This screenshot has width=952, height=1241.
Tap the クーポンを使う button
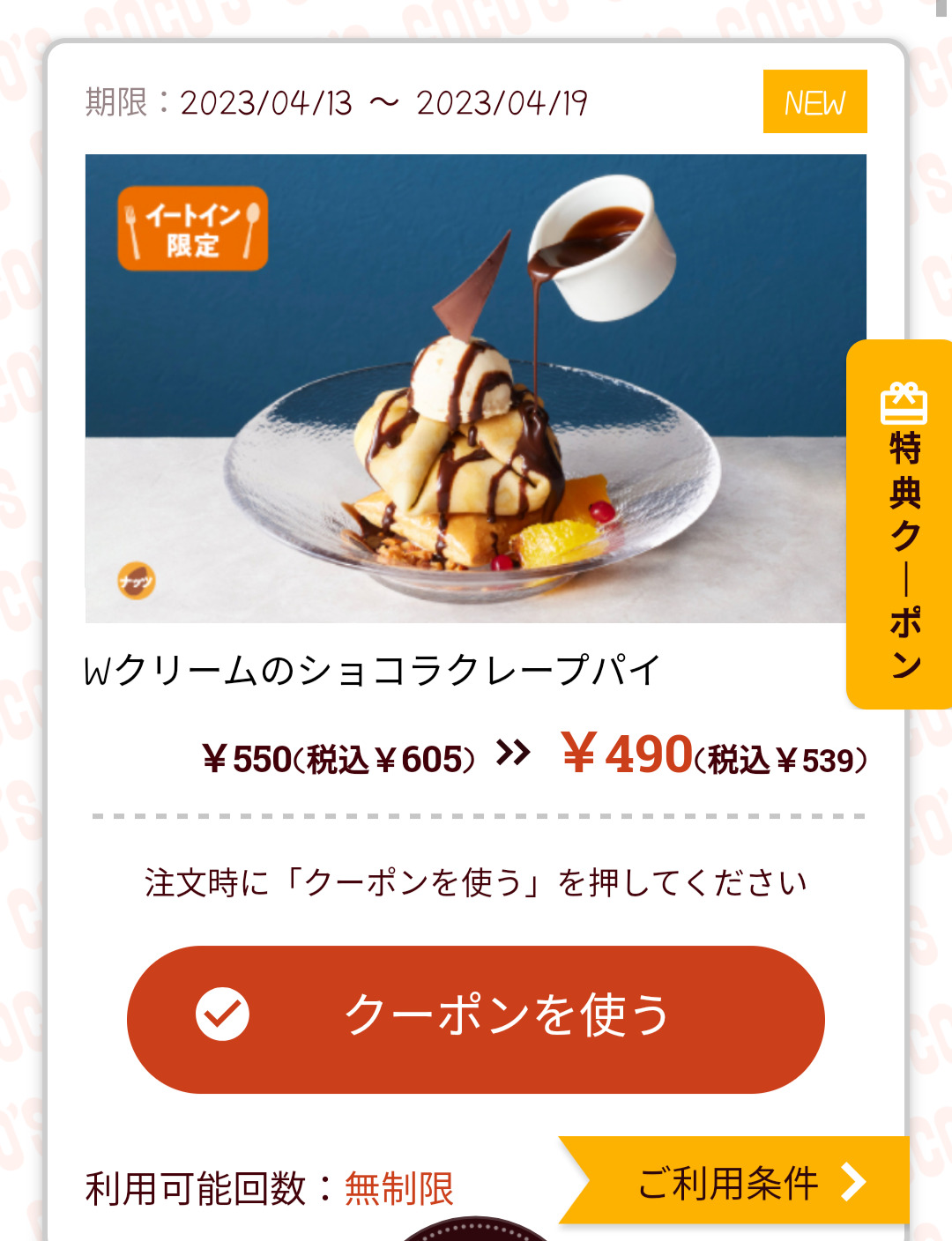tap(475, 1019)
